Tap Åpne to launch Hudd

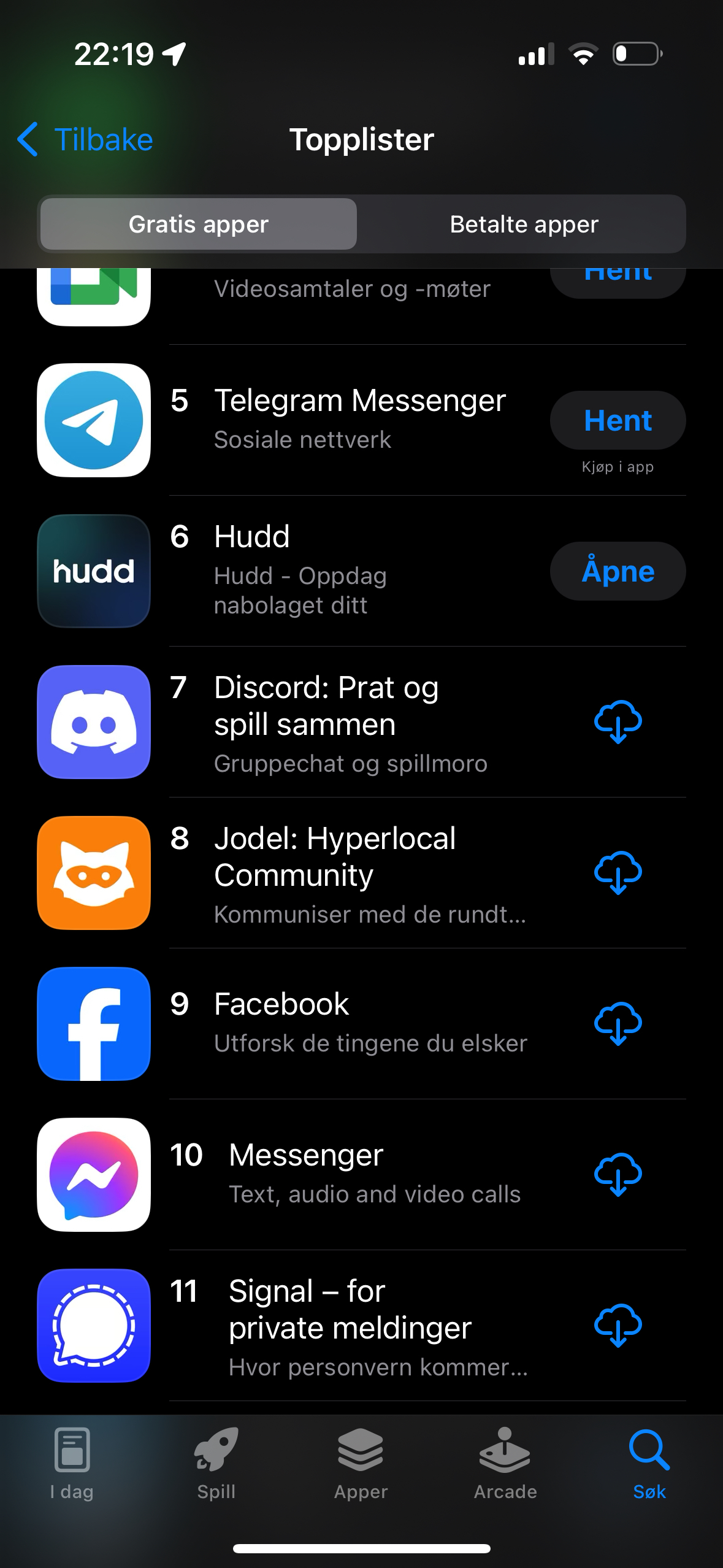coord(618,571)
